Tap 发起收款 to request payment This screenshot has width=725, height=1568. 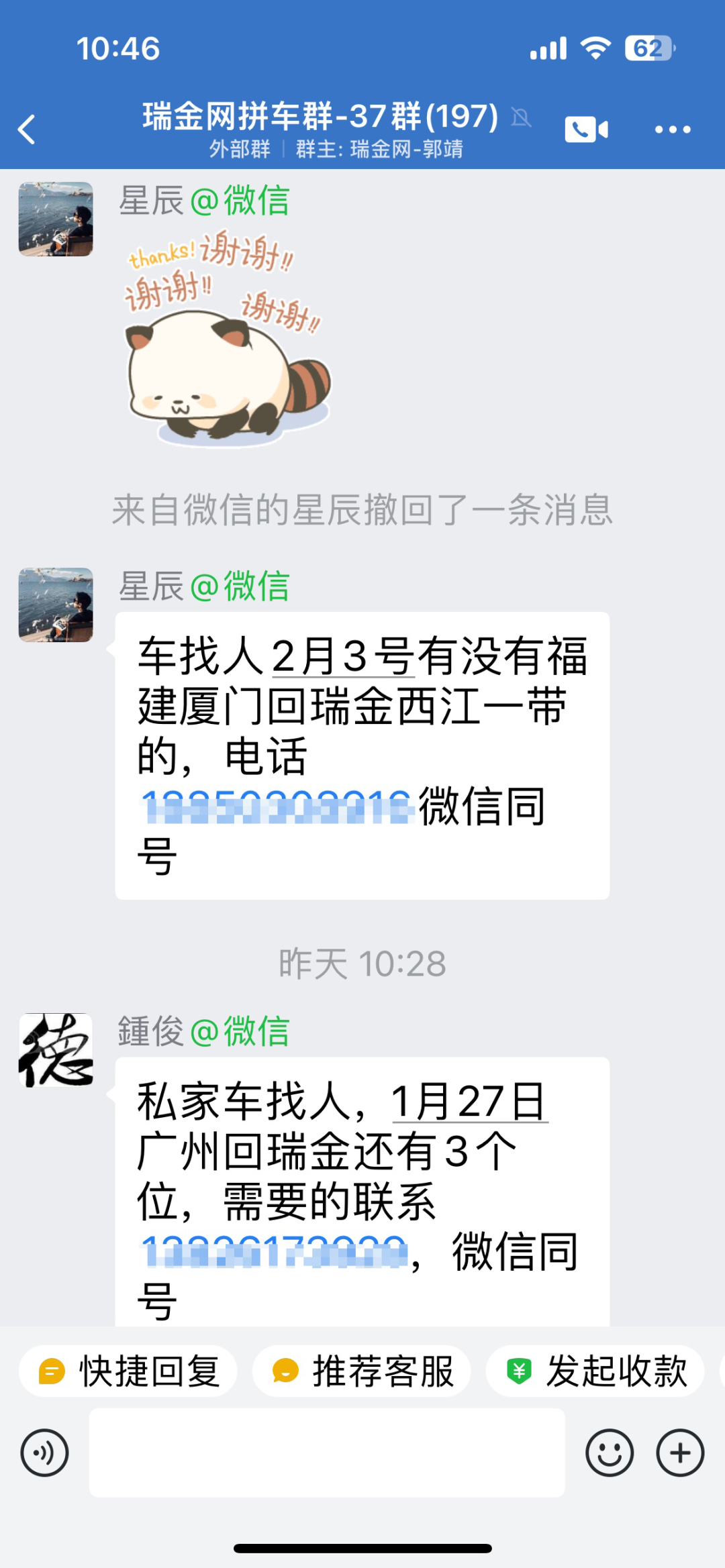pos(595,1371)
